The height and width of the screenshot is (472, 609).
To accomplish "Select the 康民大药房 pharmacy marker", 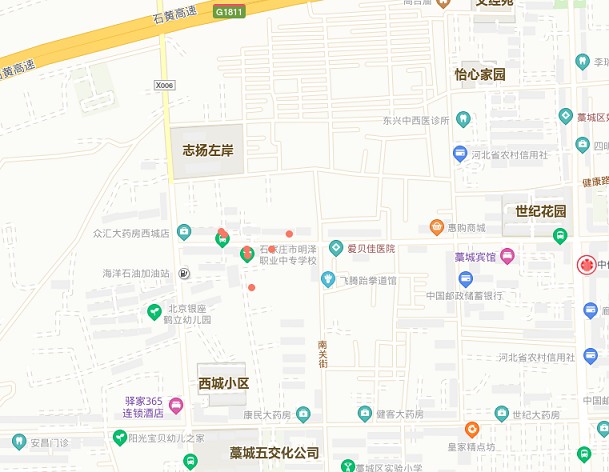I will tap(304, 414).
